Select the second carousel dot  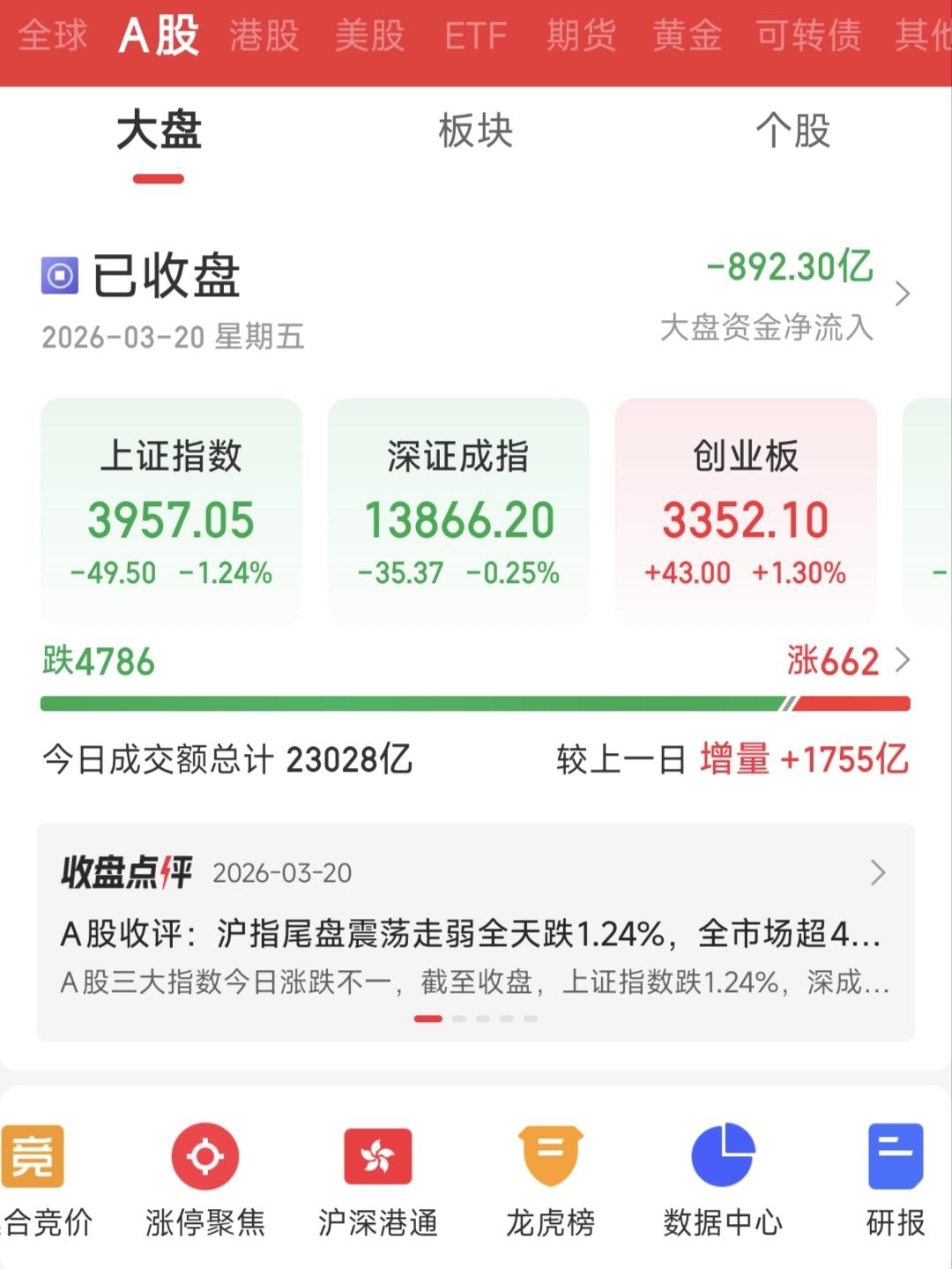pyautogui.click(x=457, y=1017)
